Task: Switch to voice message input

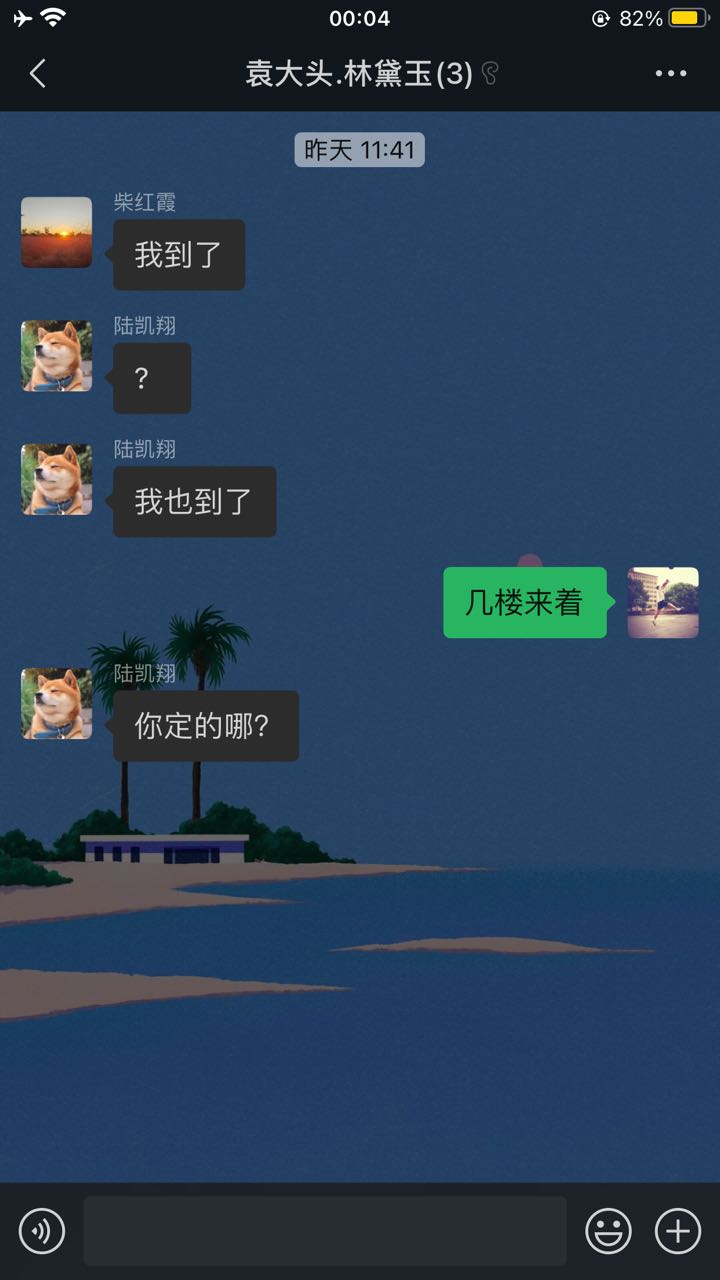Action: pos(42,1231)
